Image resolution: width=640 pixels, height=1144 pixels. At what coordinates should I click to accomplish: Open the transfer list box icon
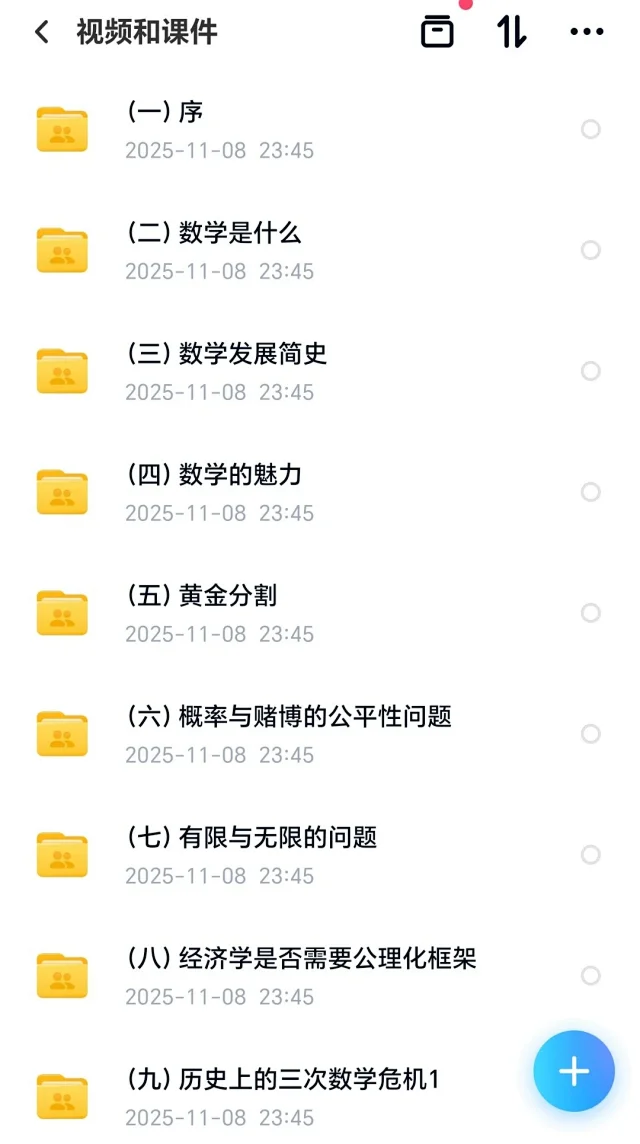tap(437, 32)
